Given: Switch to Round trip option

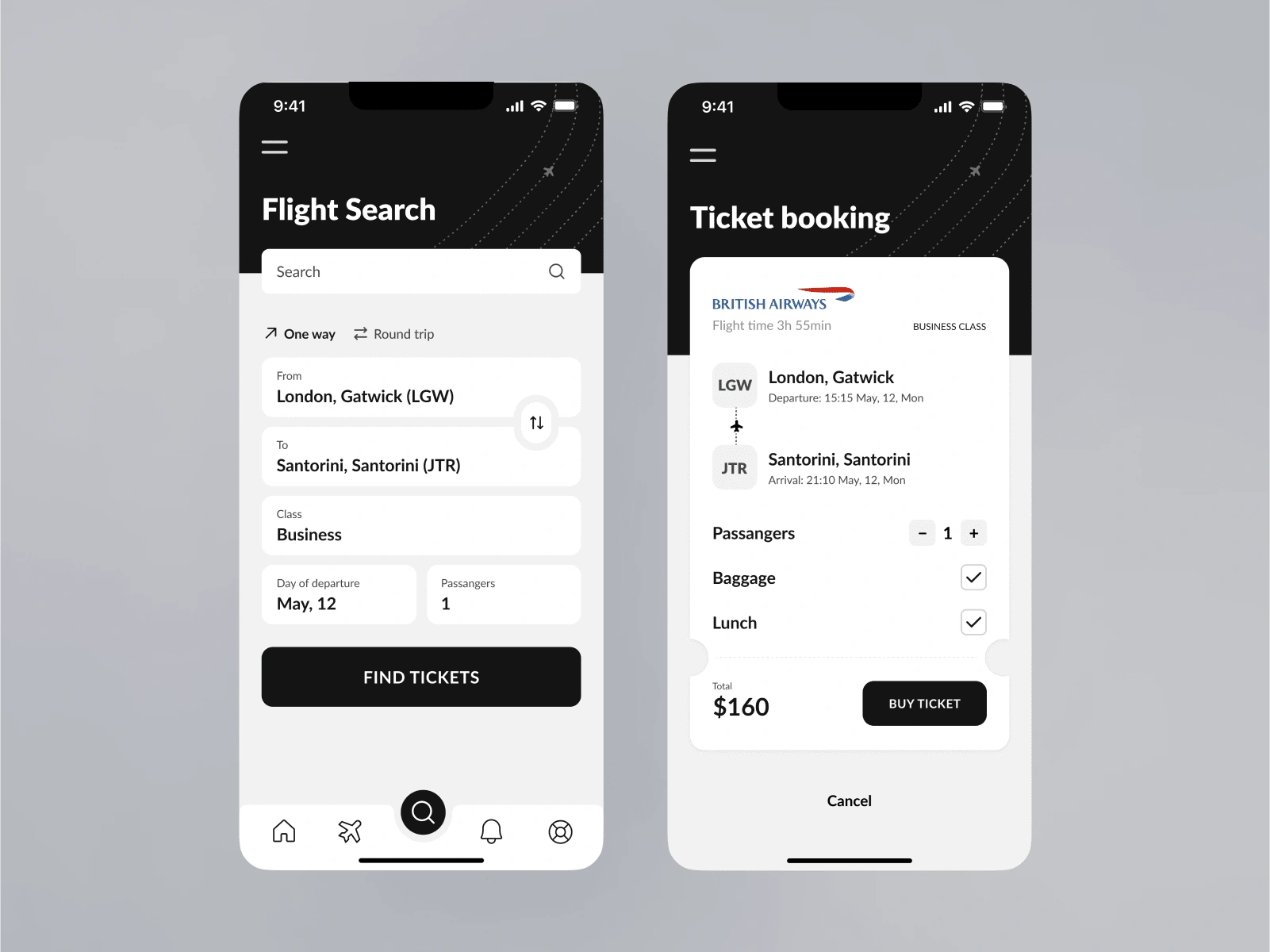Looking at the screenshot, I should pyautogui.click(x=394, y=334).
